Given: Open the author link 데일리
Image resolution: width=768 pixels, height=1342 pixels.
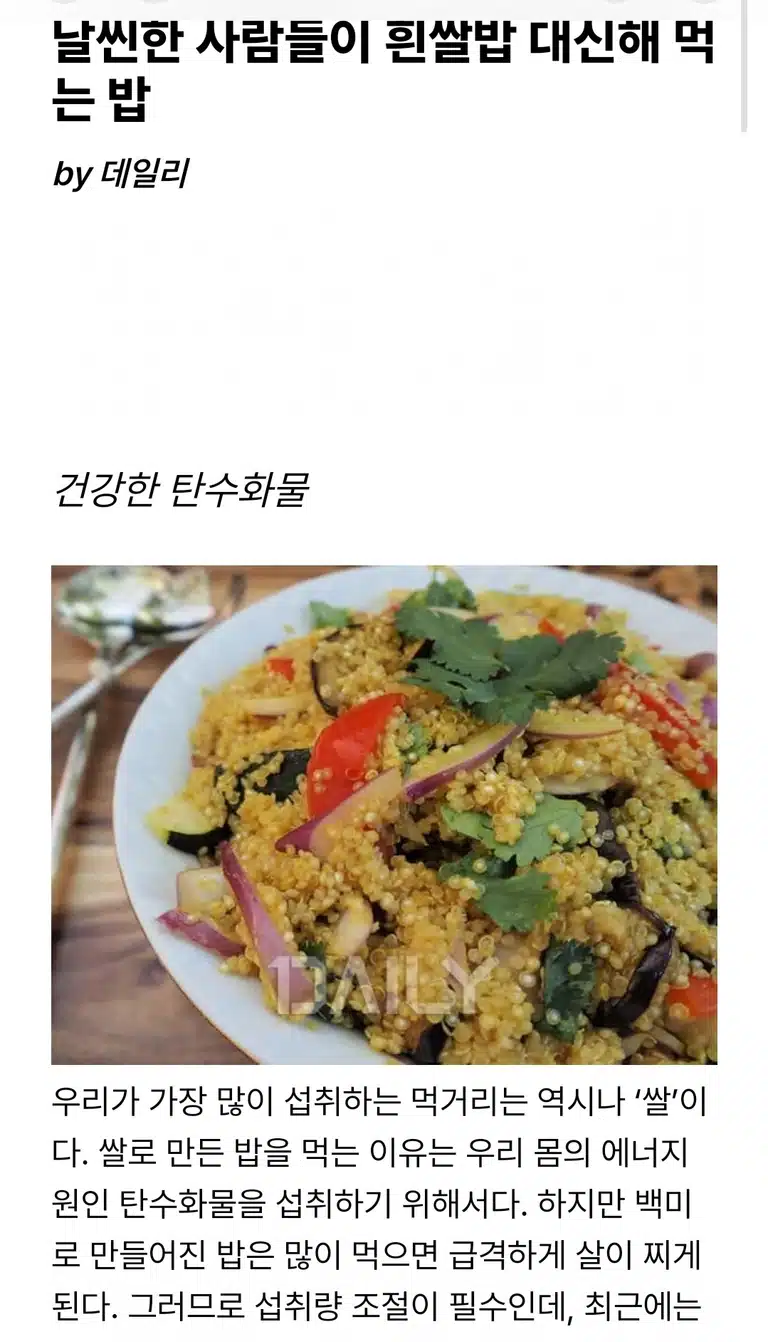Looking at the screenshot, I should [x=144, y=174].
